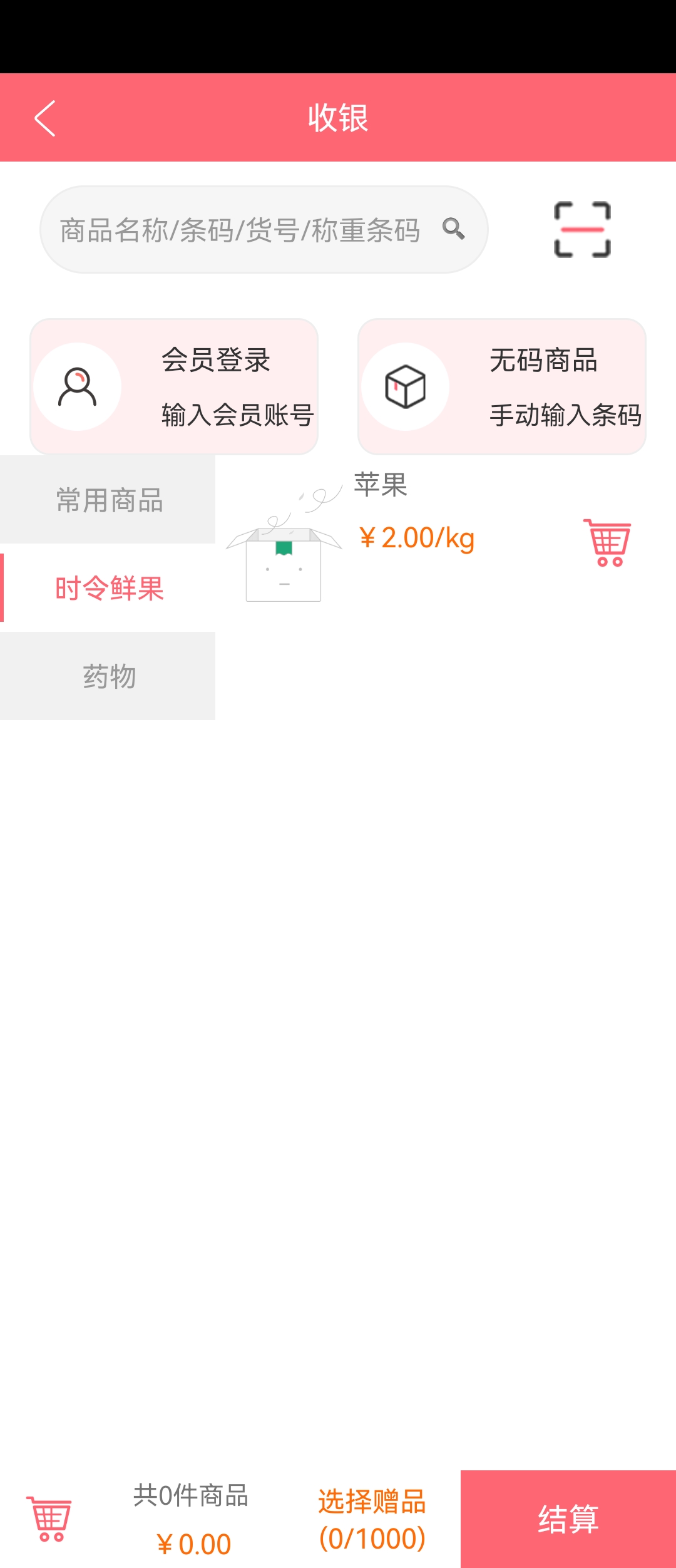Select the 时令鲜果 category
This screenshot has width=676, height=1568.
tap(109, 588)
